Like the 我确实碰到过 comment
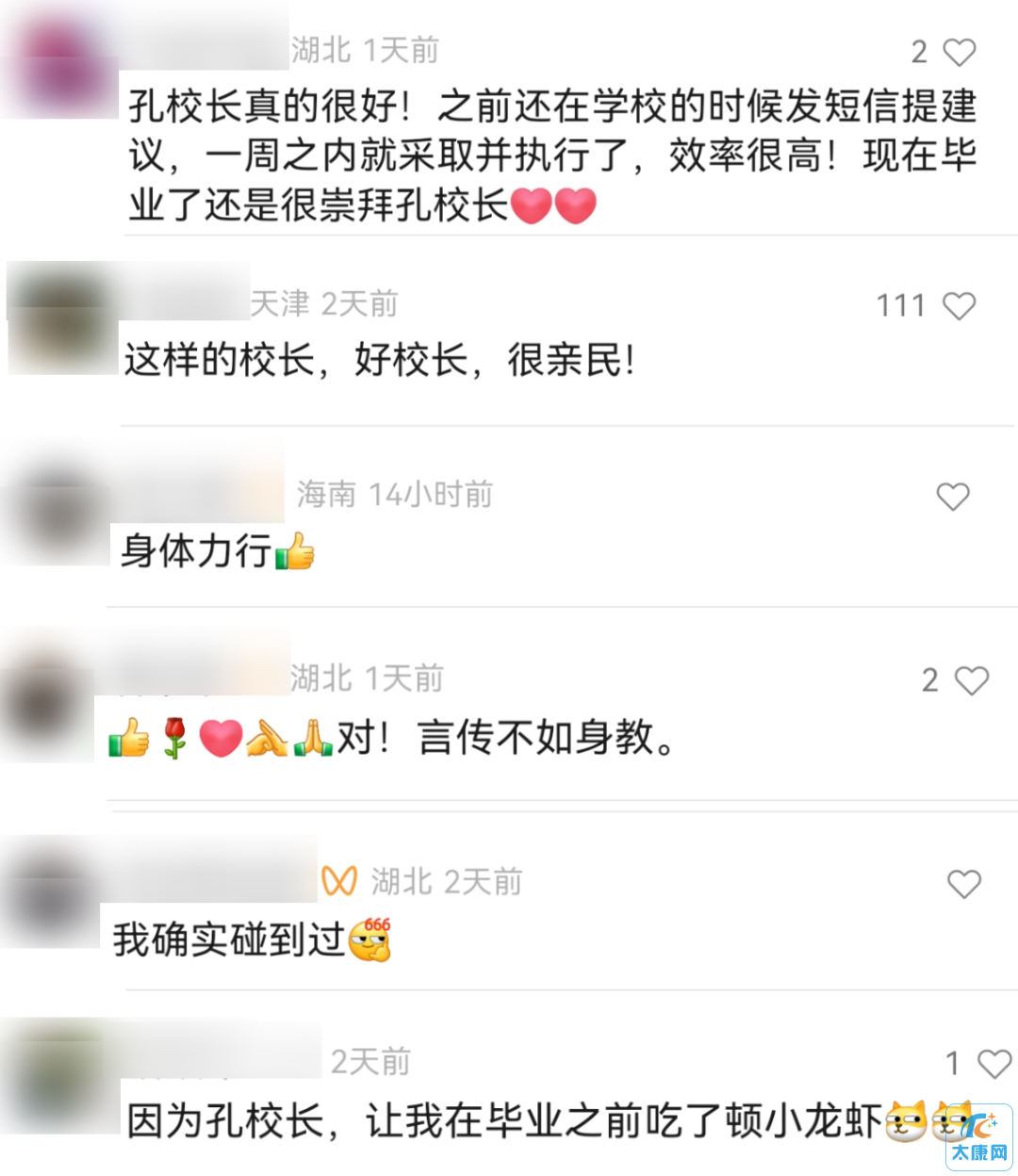 963,884
